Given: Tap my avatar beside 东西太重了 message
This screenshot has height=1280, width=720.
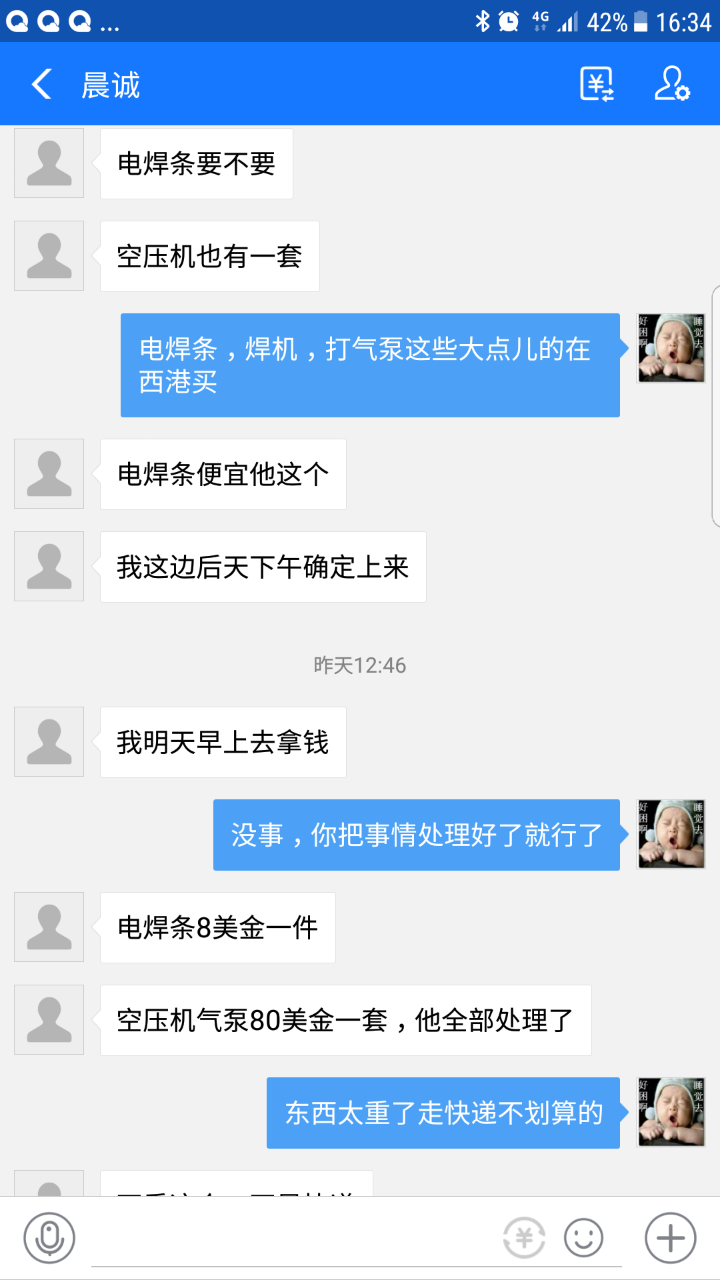Looking at the screenshot, I should pos(671,1112).
